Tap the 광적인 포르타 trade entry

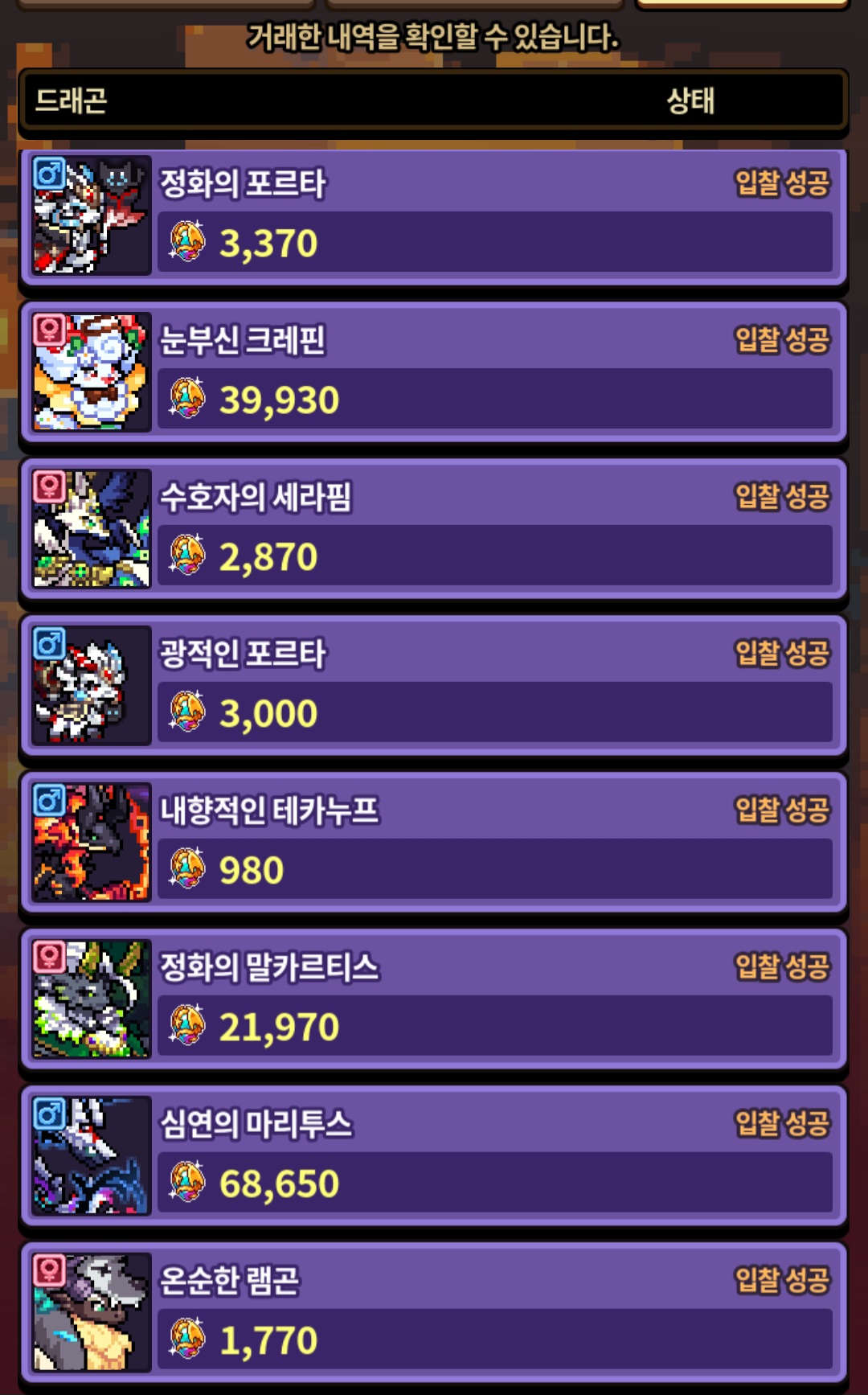[x=434, y=686]
